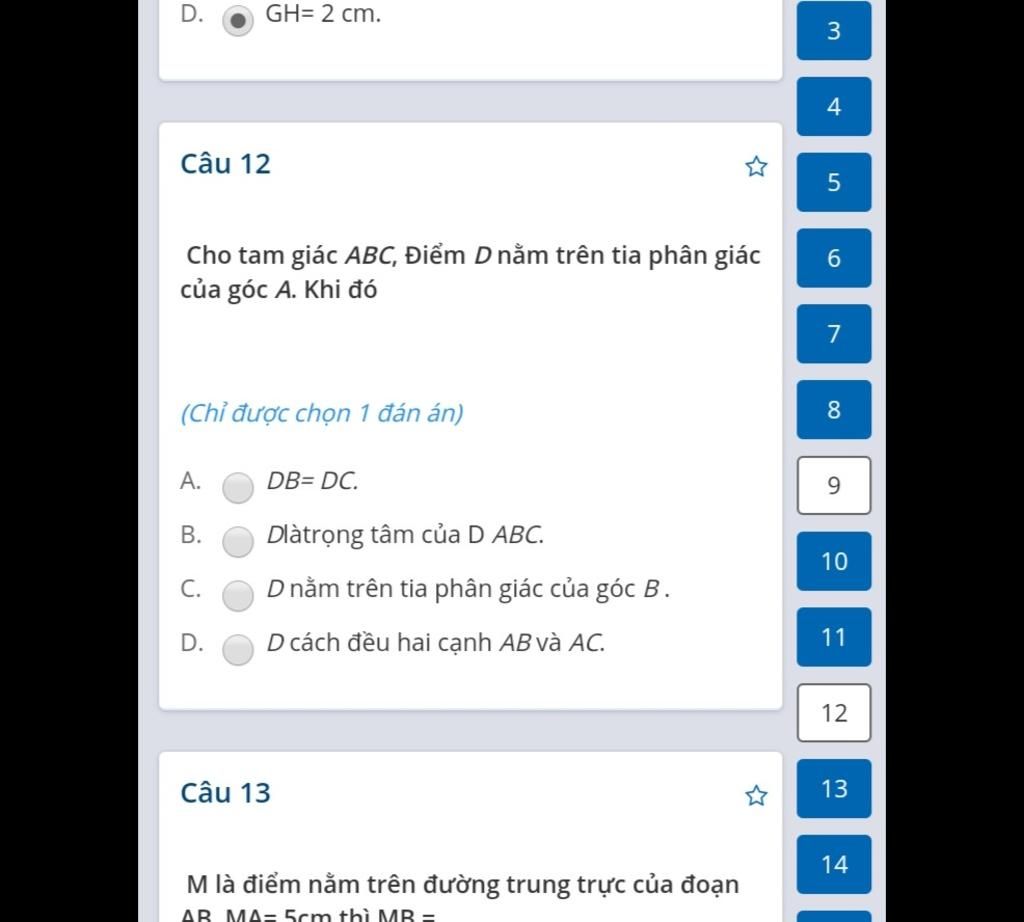This screenshot has width=1024, height=922.
Task: Go to question 4
Action: coord(834,106)
